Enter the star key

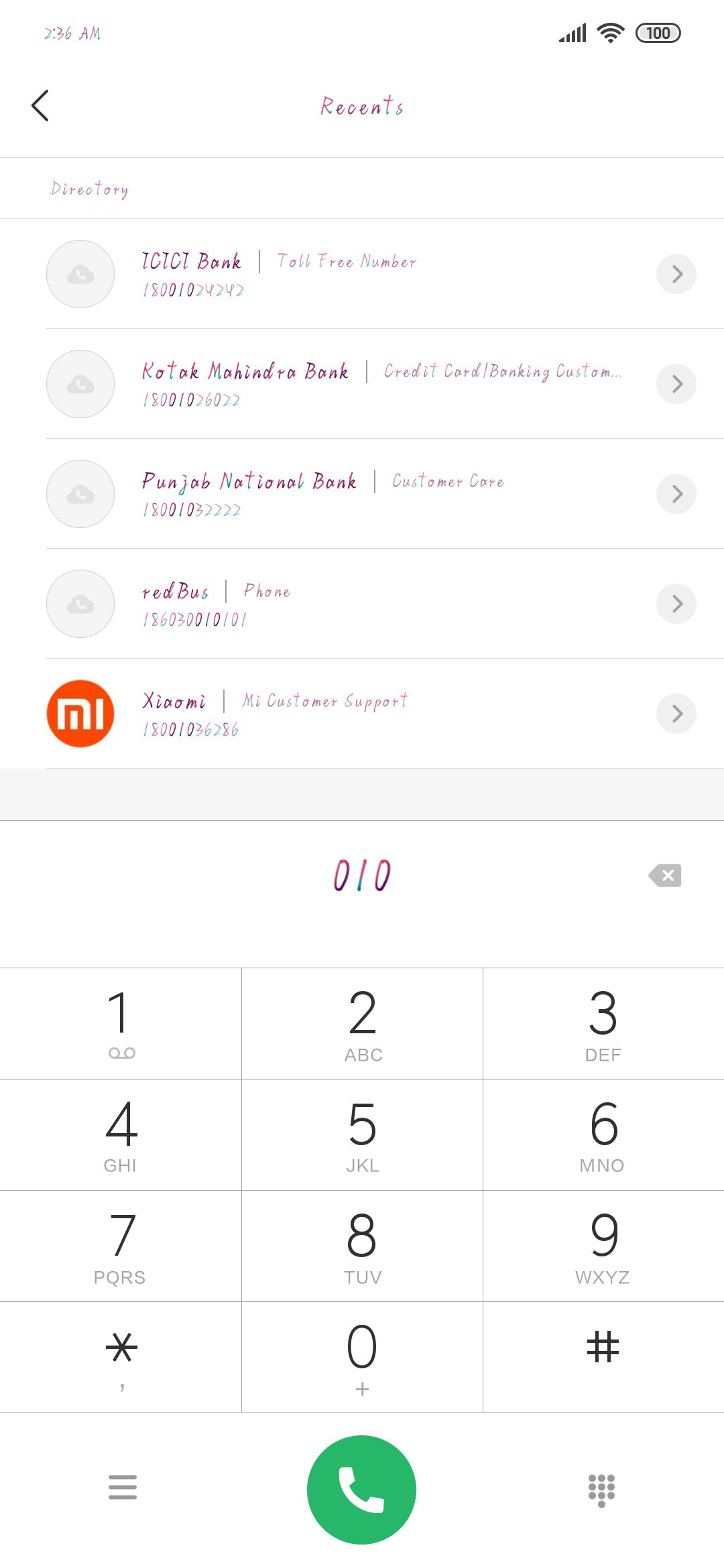click(x=121, y=1357)
